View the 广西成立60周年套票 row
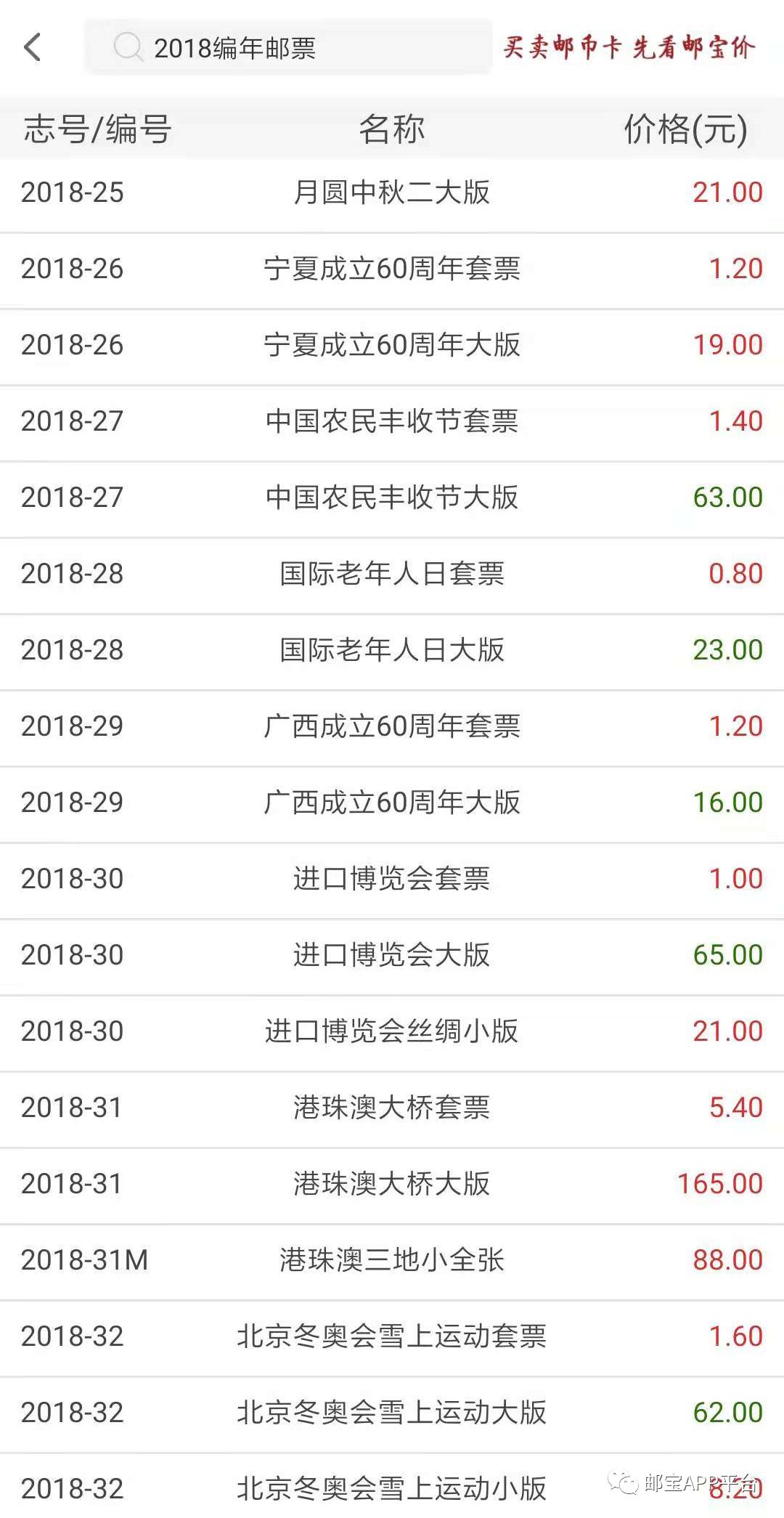This screenshot has height=1518, width=784. coord(392,727)
